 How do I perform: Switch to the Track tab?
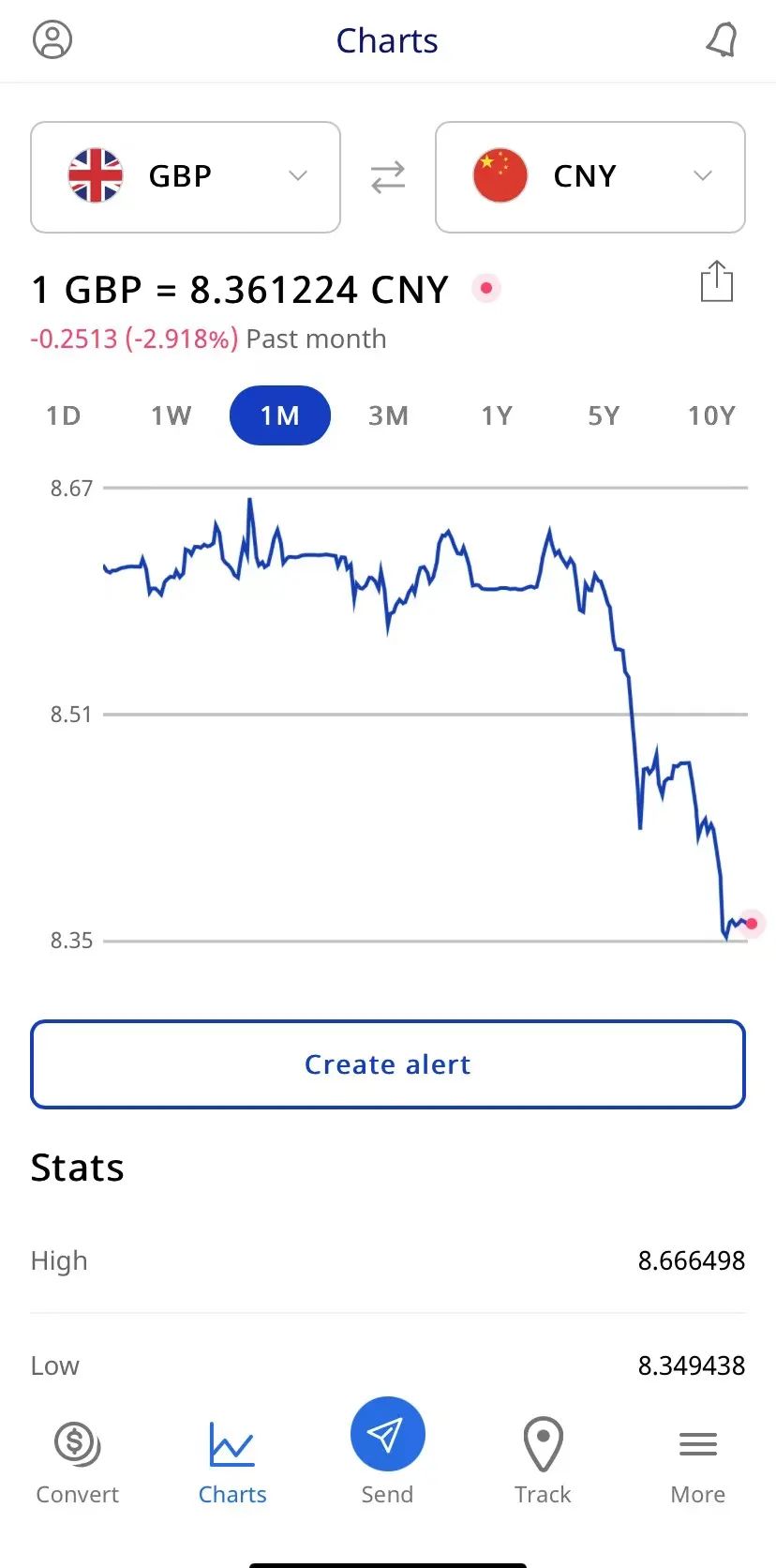click(543, 1461)
